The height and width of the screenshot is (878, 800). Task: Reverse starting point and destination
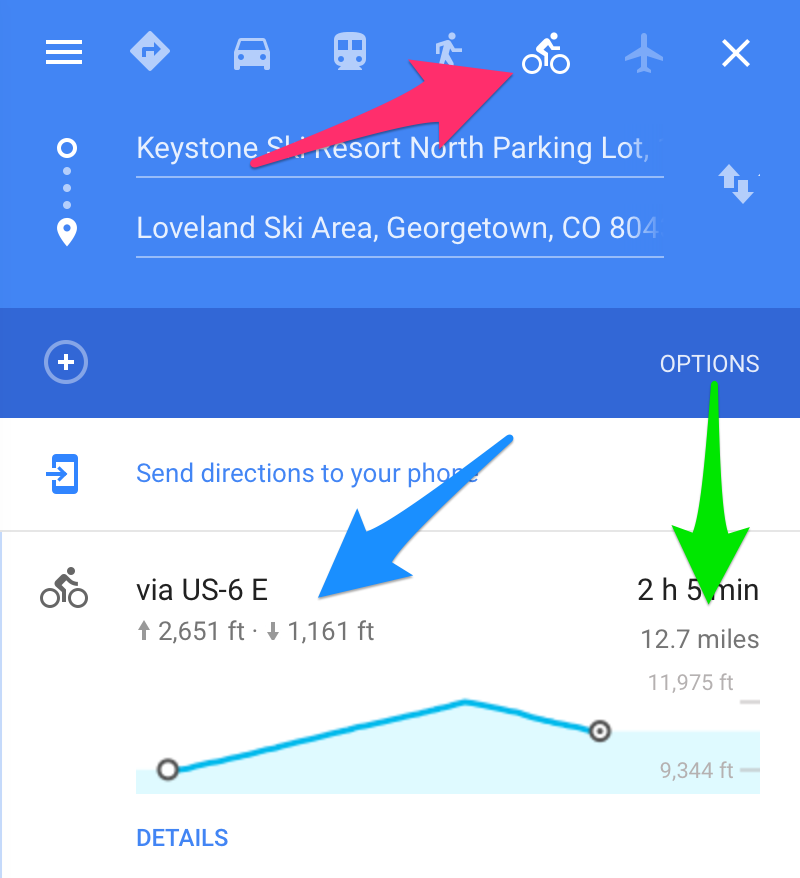coord(736,185)
